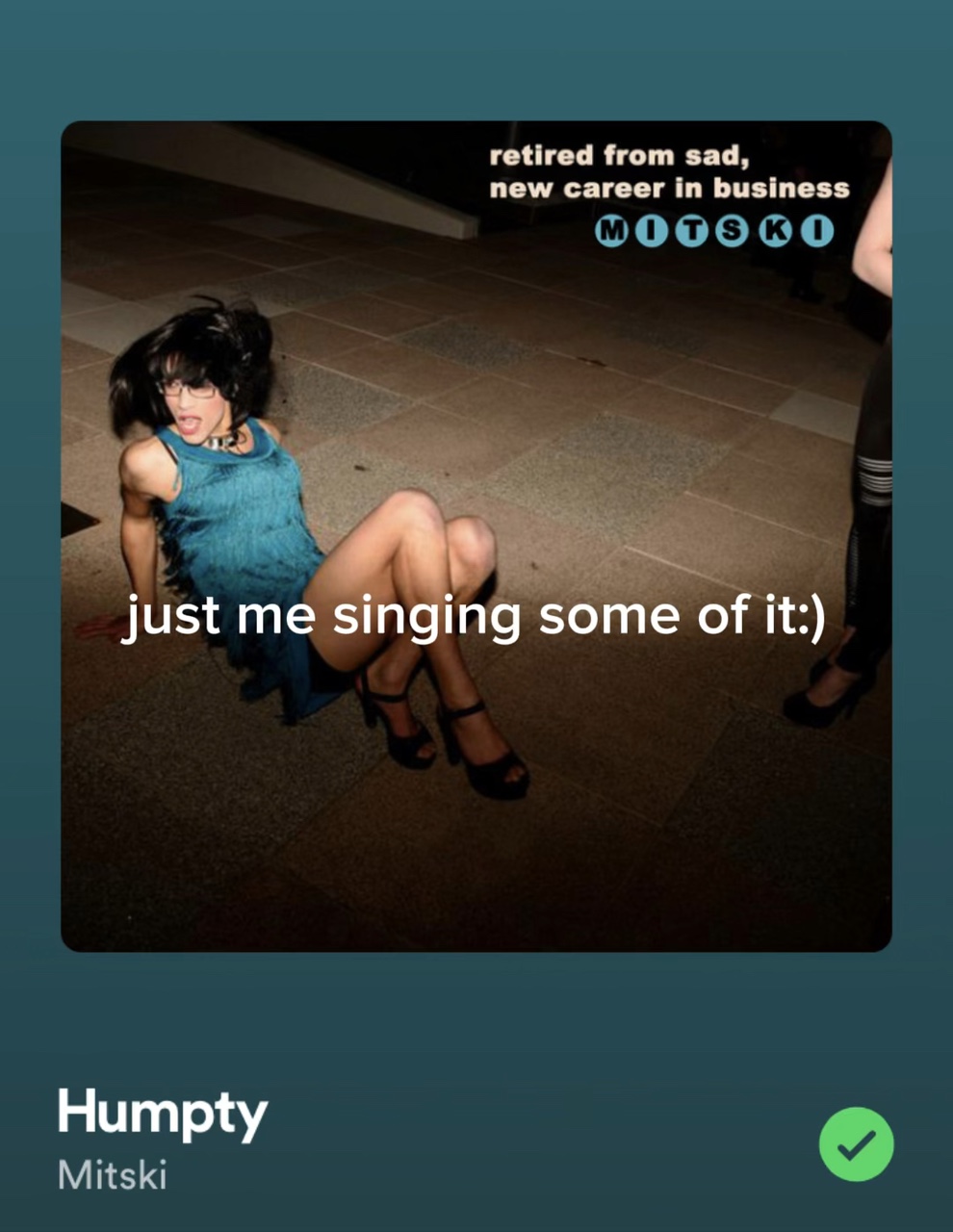Click the circled "T" logo letter
The width and height of the screenshot is (953, 1232).
[691, 231]
